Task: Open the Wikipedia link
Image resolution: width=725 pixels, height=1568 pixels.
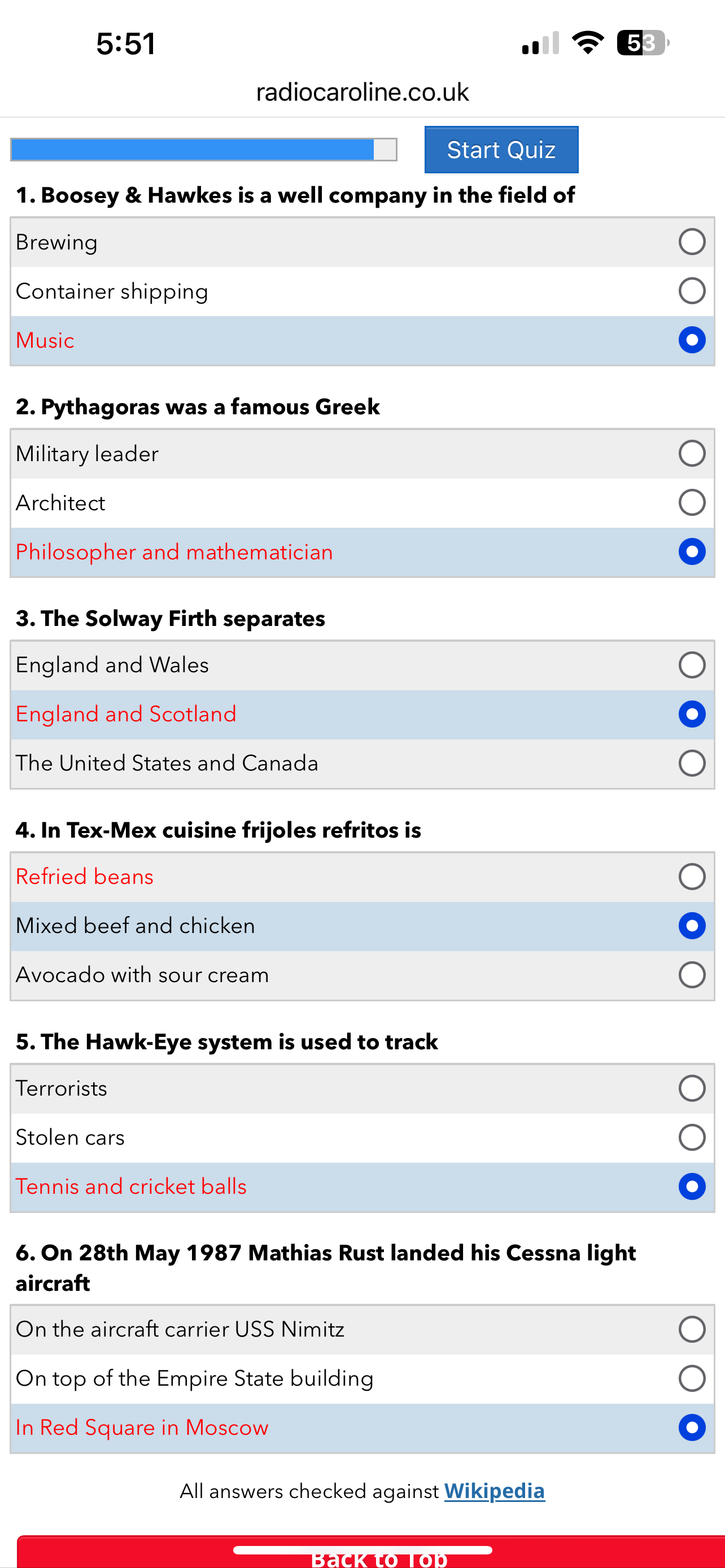Action: 494,1491
